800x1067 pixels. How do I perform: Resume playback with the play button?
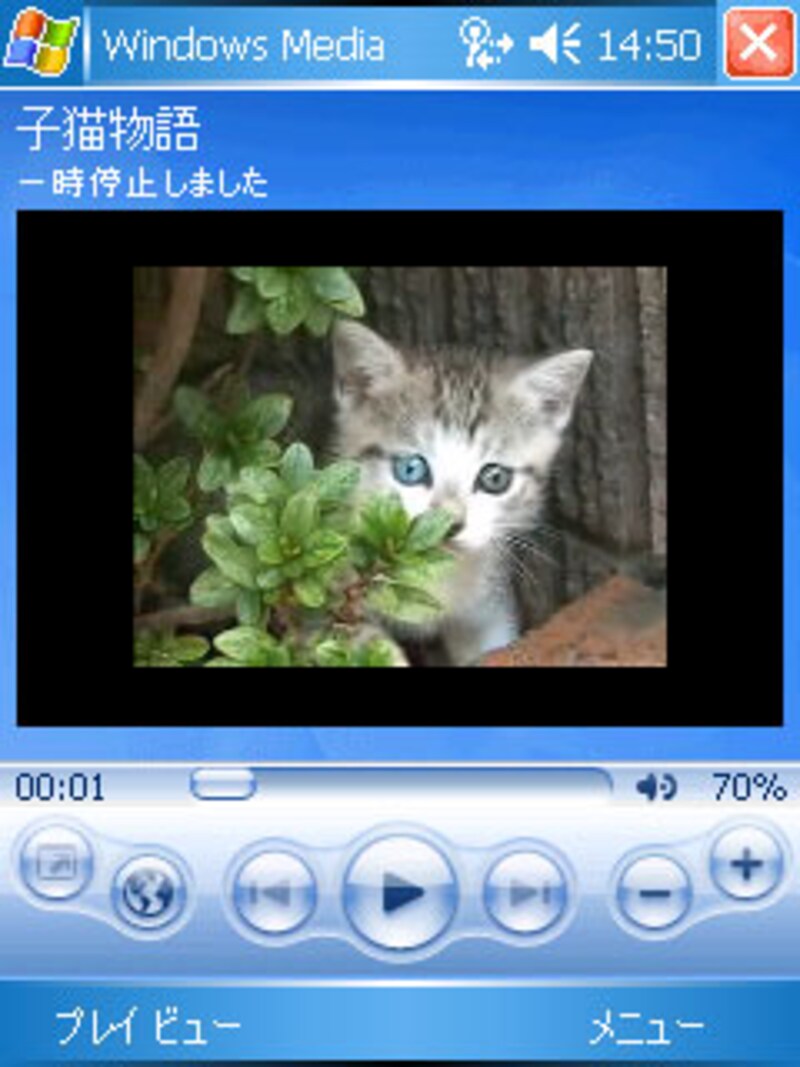click(400, 891)
